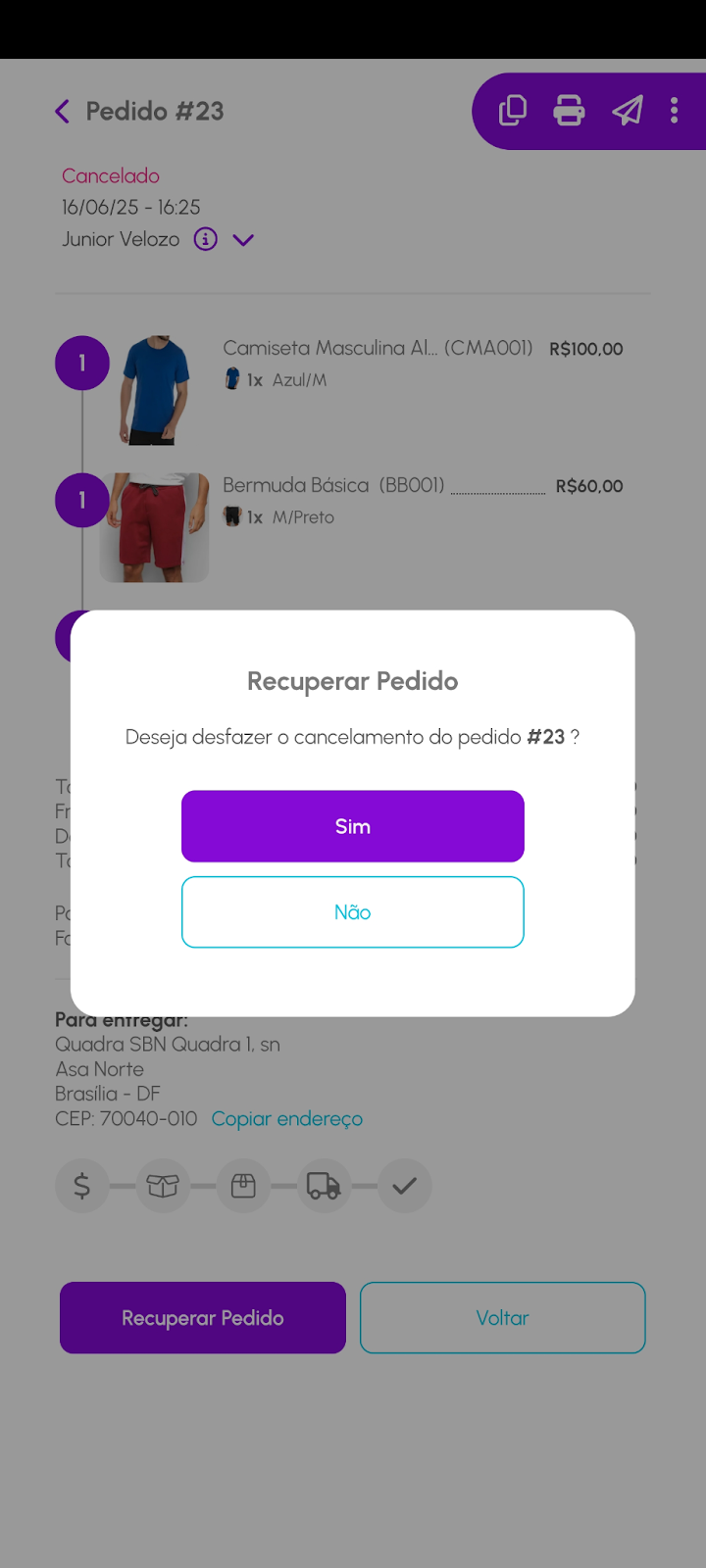
Task: Confirm recovery by tapping Sim
Action: pos(352,826)
